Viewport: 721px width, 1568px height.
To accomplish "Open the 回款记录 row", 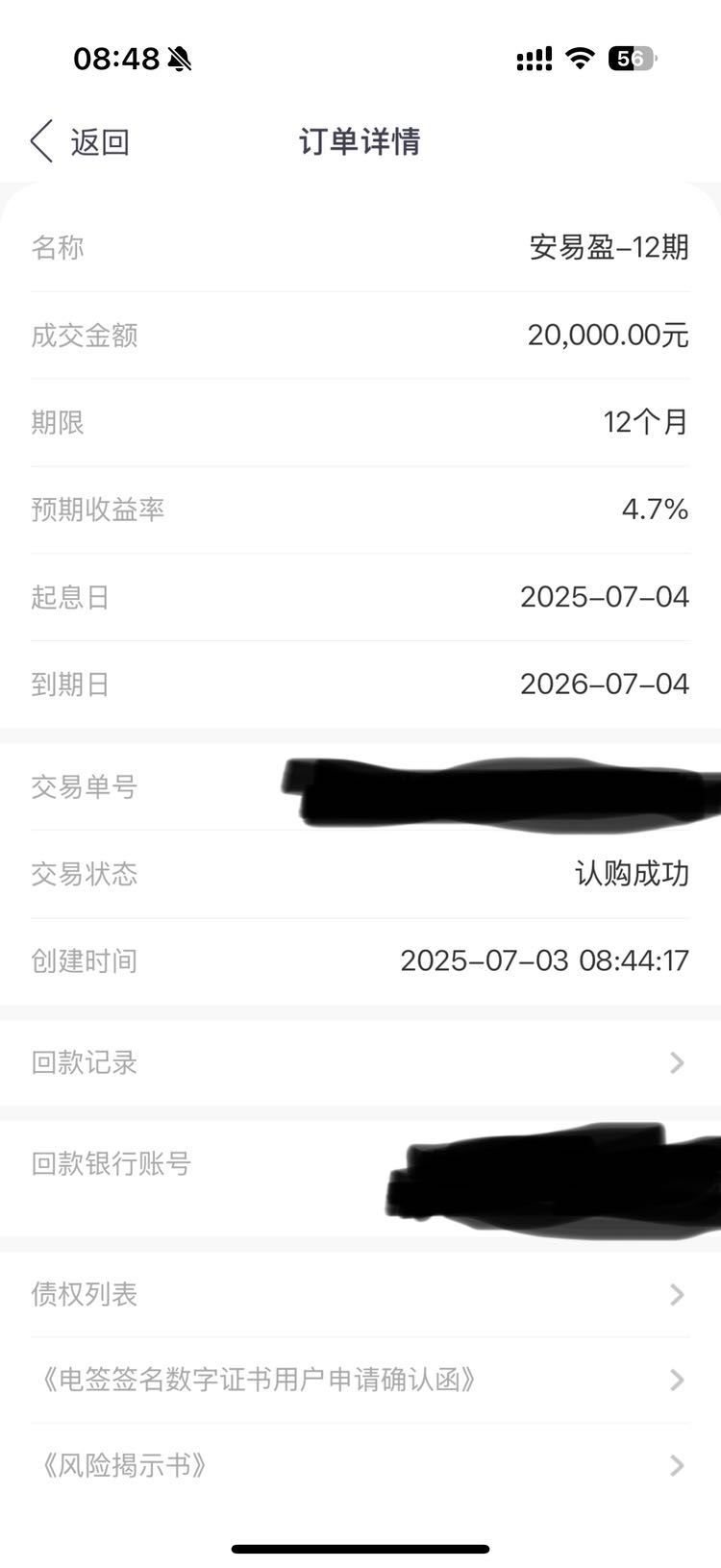I will click(360, 1062).
